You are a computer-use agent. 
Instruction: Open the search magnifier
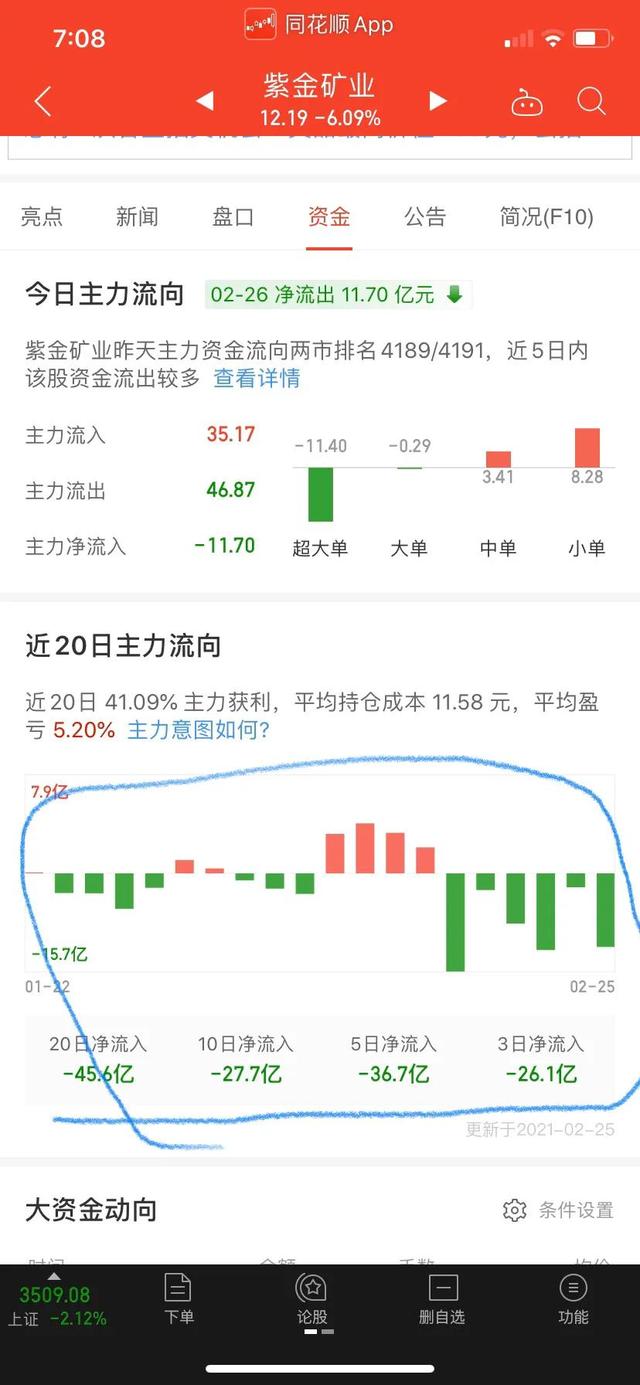coord(592,101)
